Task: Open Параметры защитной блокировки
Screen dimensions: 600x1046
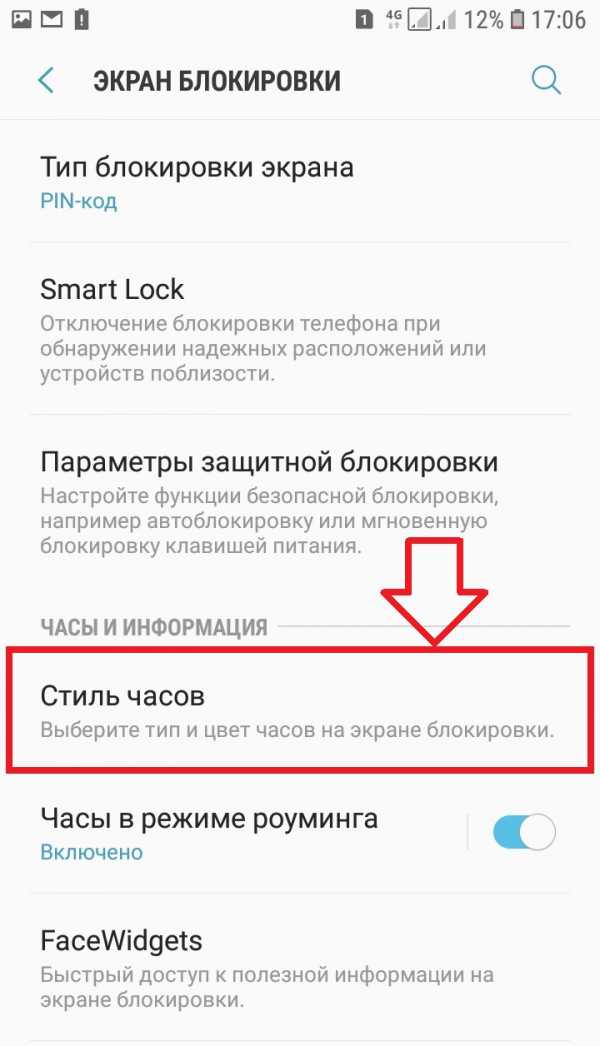Action: tap(300, 502)
